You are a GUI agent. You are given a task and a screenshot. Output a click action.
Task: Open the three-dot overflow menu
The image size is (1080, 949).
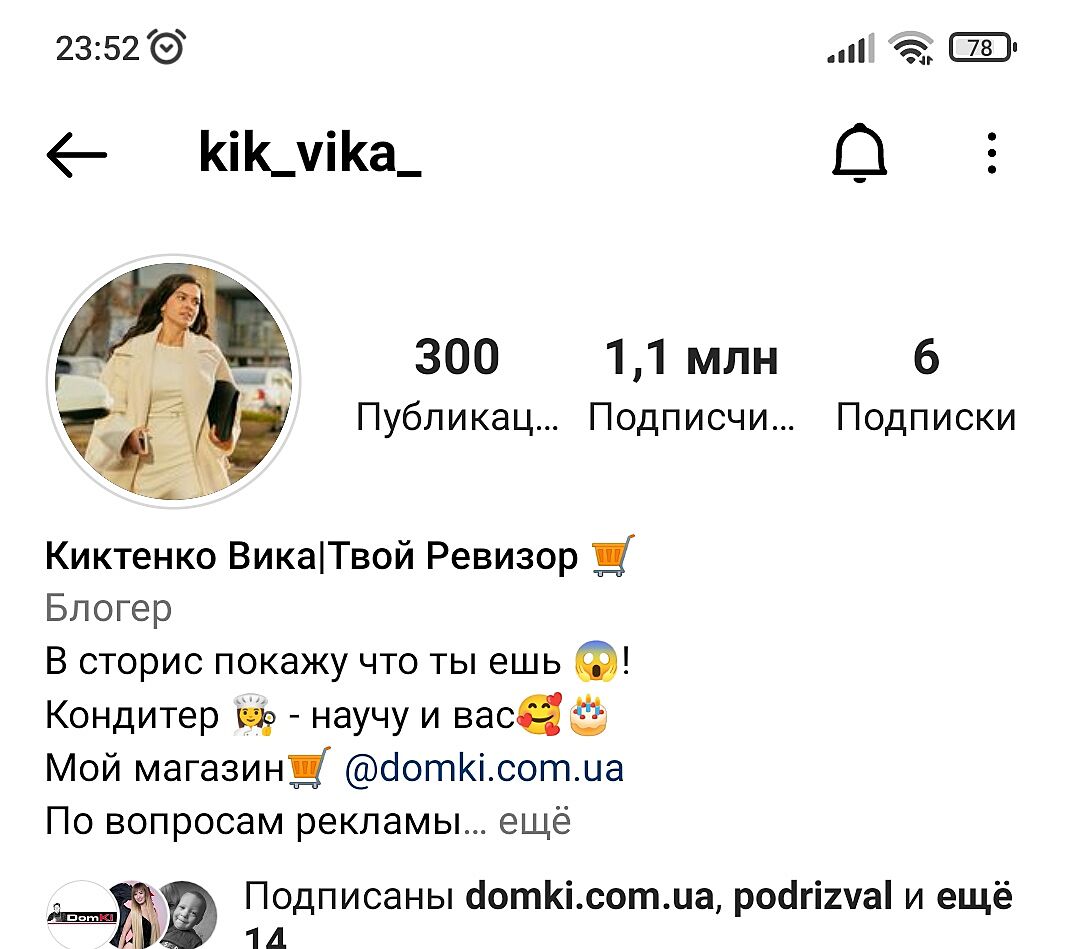point(991,156)
